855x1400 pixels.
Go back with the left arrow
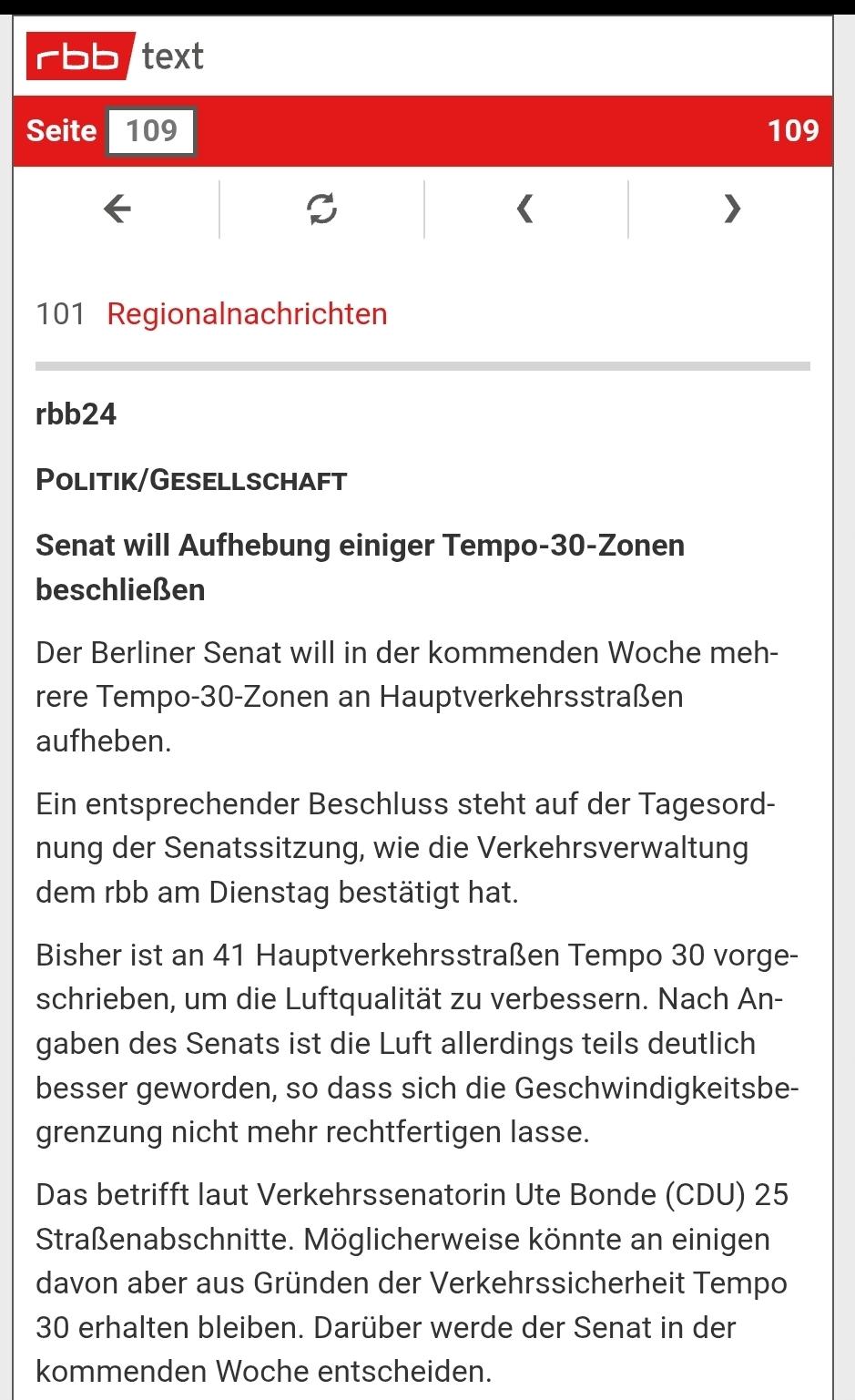[x=117, y=209]
